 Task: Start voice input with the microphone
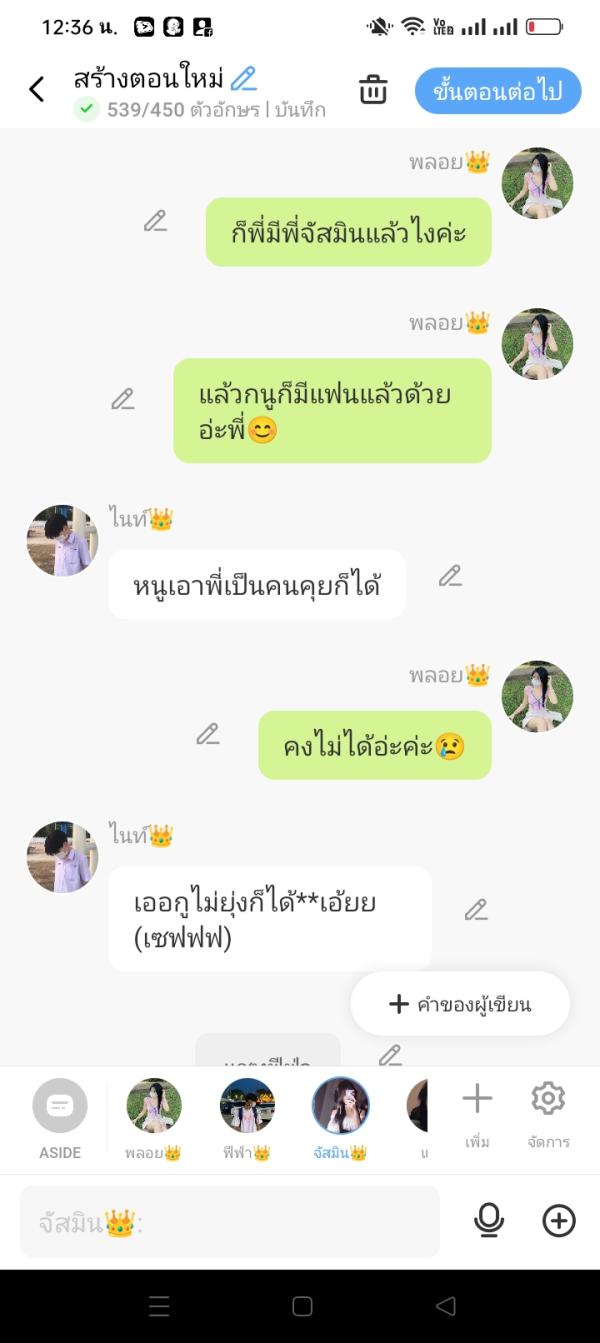(x=489, y=1220)
